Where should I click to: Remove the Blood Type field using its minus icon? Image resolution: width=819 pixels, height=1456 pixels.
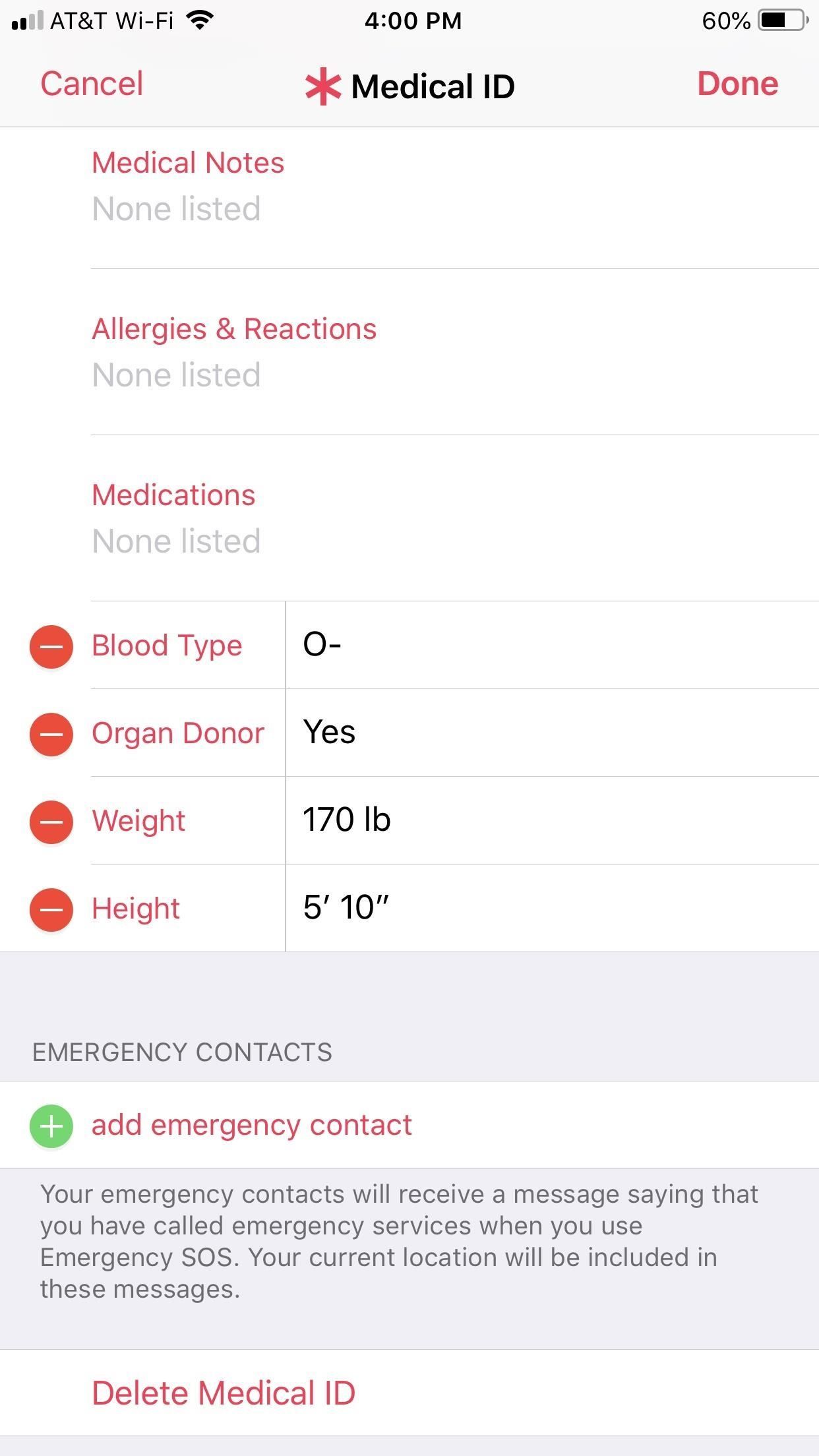tap(51, 646)
